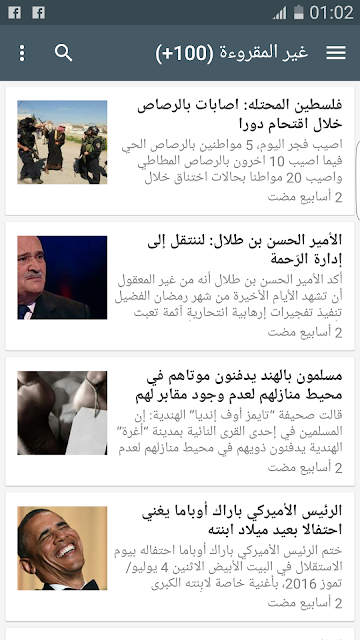Viewport: 360px width, 640px height.
Task: Open the Muslims in India burial article
Action: point(180,421)
